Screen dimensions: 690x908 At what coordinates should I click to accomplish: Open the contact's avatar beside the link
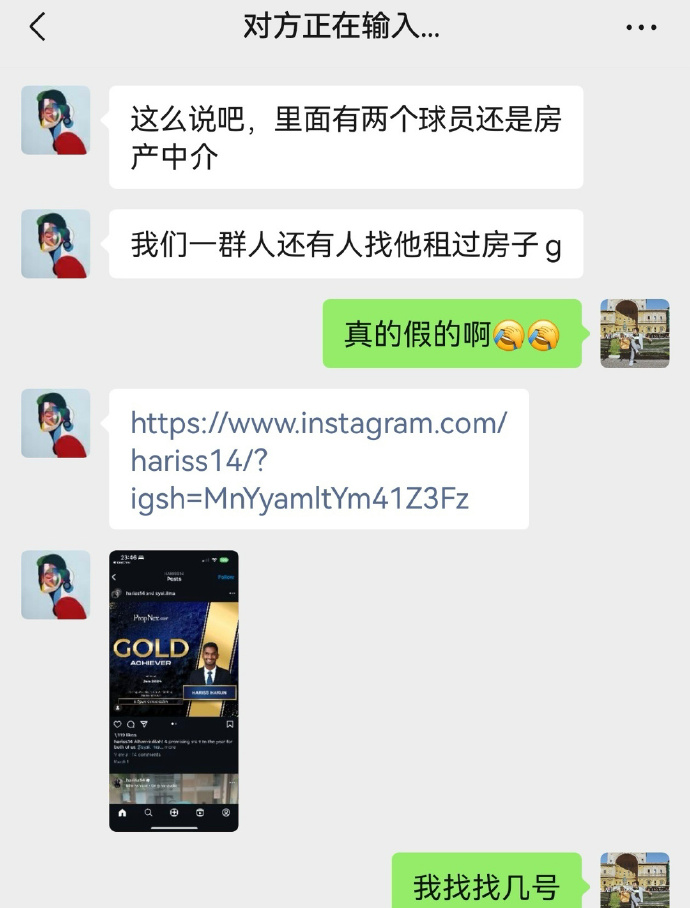[56, 424]
